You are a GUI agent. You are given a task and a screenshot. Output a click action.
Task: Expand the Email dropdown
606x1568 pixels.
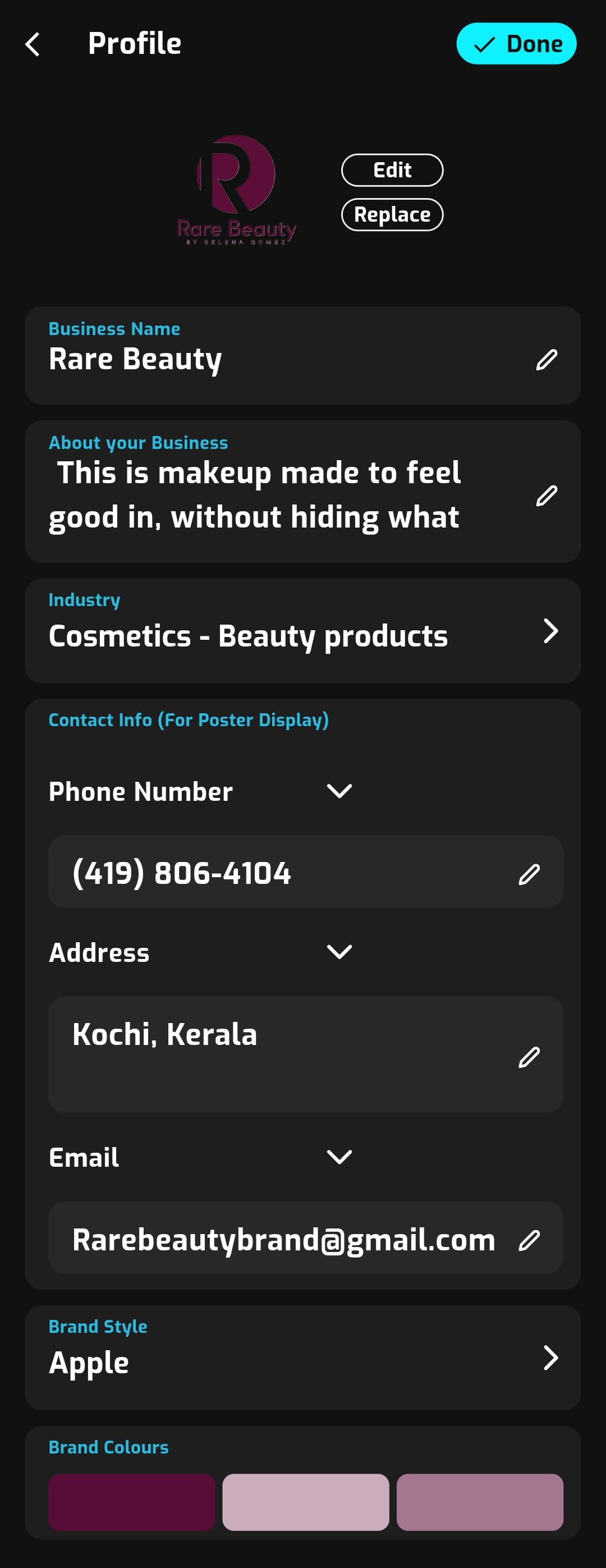(339, 1157)
